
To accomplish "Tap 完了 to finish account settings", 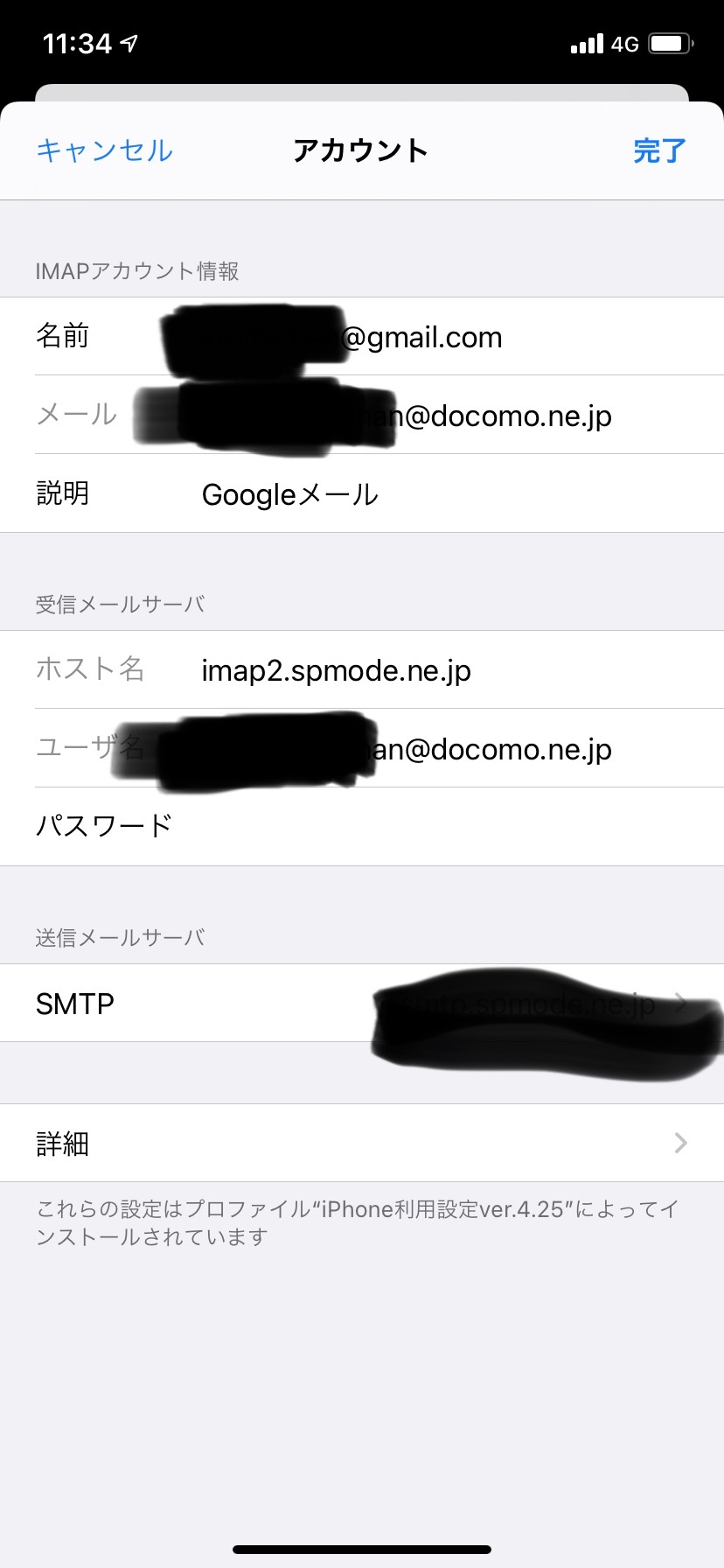I will click(x=659, y=150).
